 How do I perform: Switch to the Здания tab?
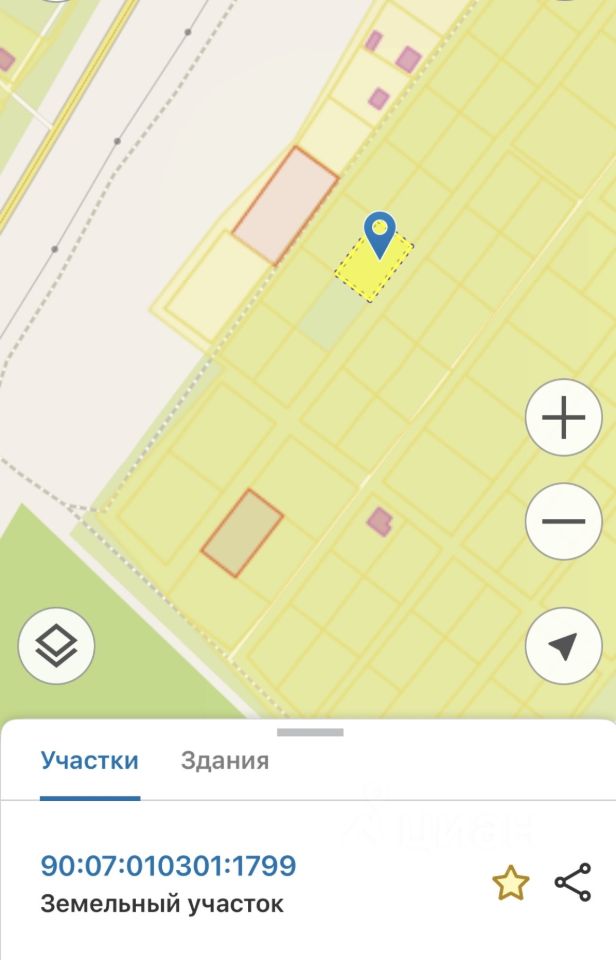click(225, 761)
